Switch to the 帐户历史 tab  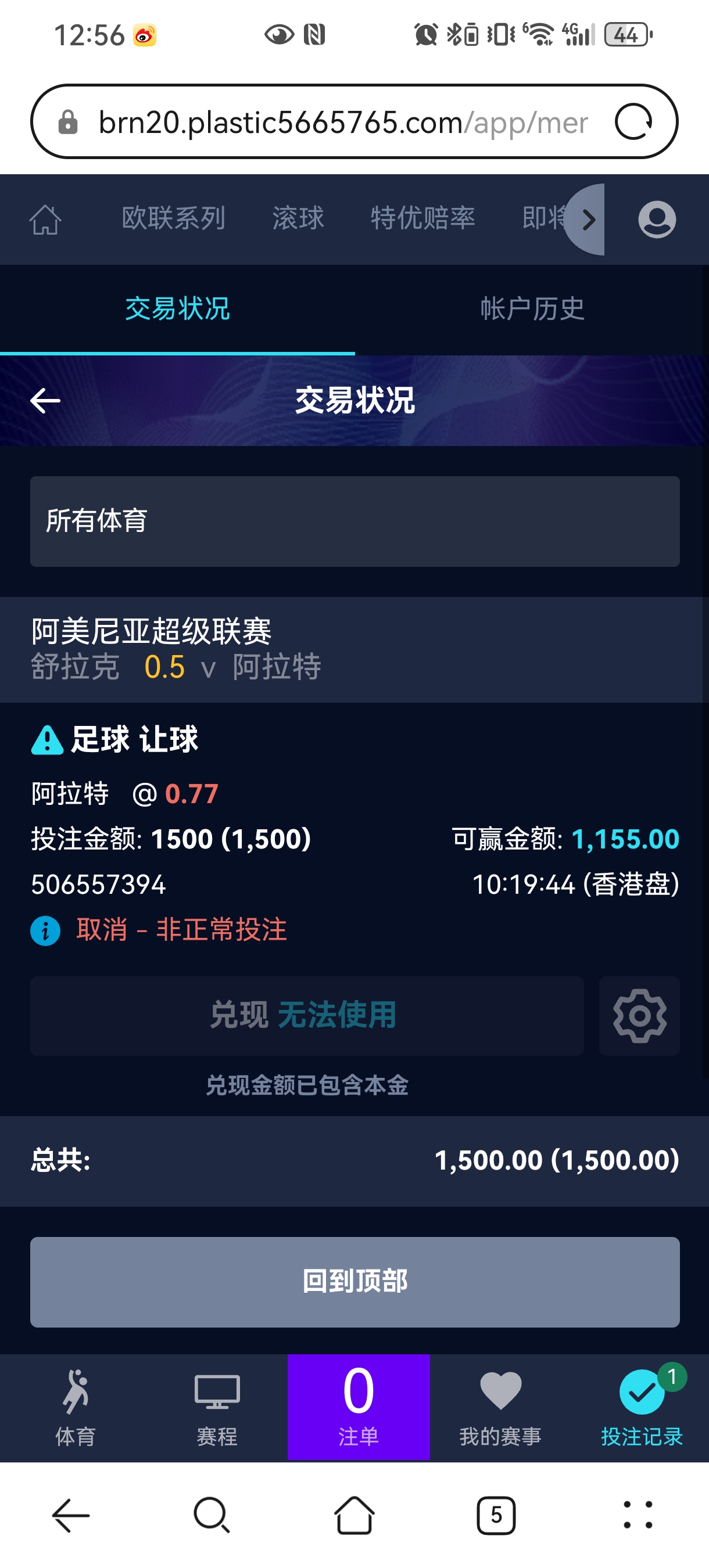(532, 309)
